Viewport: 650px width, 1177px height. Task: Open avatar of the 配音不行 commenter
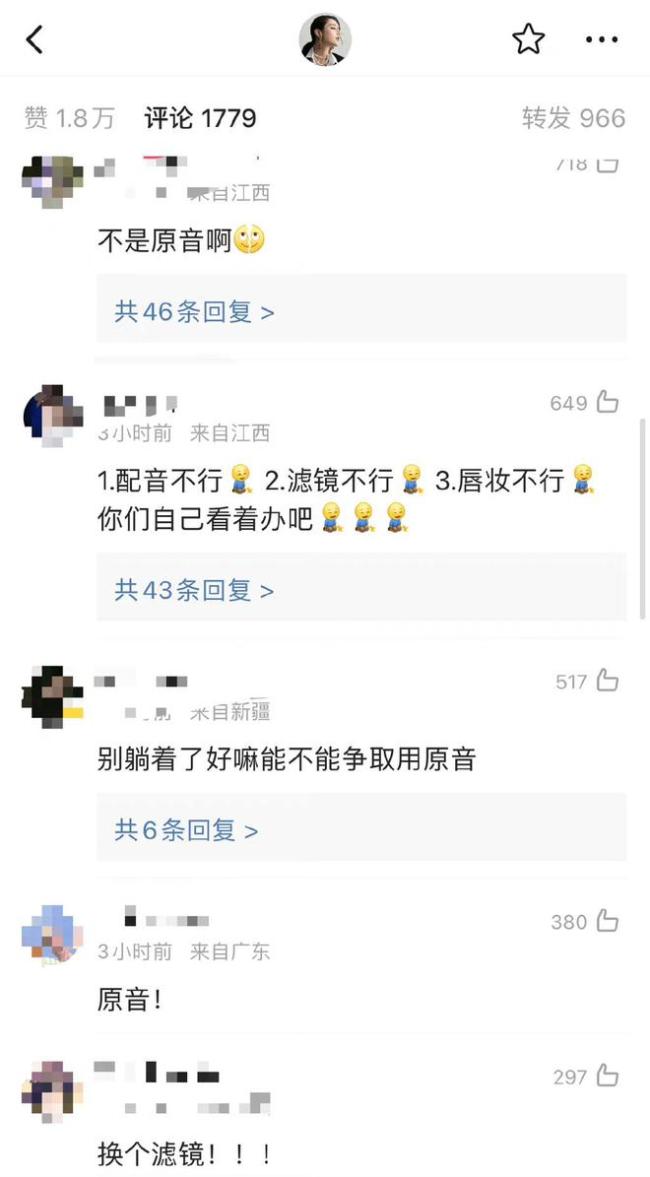[53, 415]
